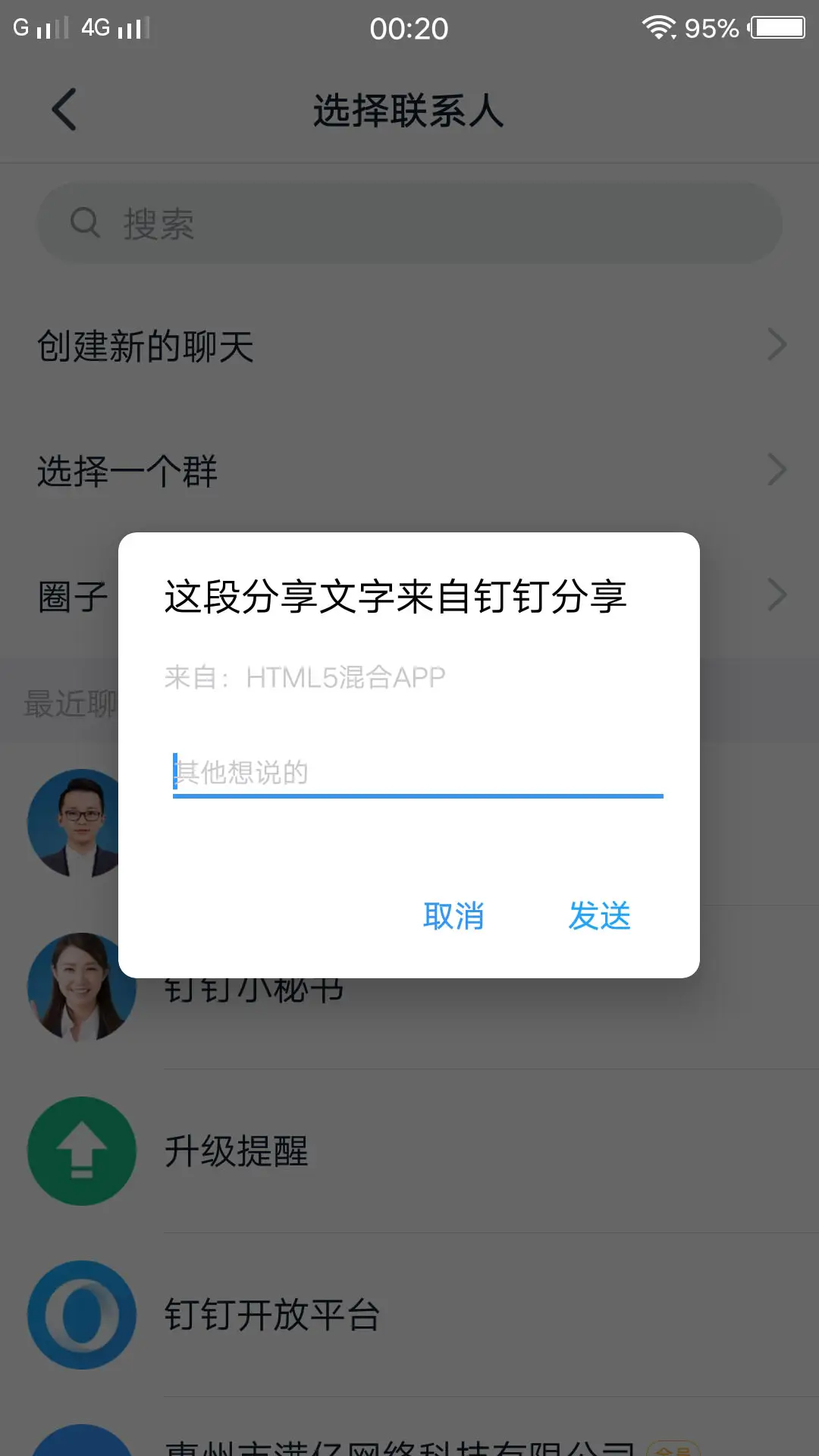Focus the 其他想说的 message field
Image resolution: width=819 pixels, height=1456 pixels.
point(417,773)
